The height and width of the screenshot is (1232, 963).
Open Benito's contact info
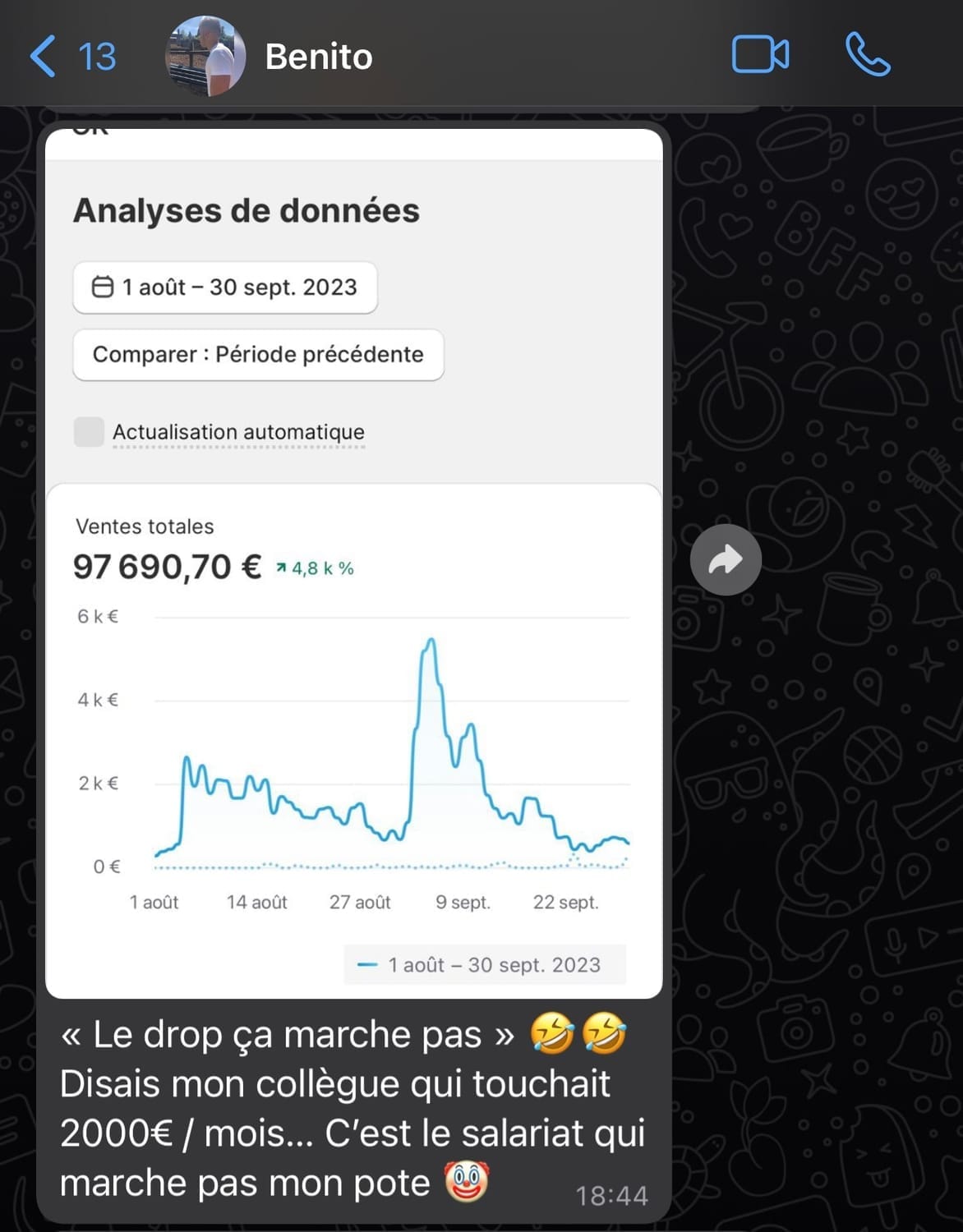coord(318,57)
